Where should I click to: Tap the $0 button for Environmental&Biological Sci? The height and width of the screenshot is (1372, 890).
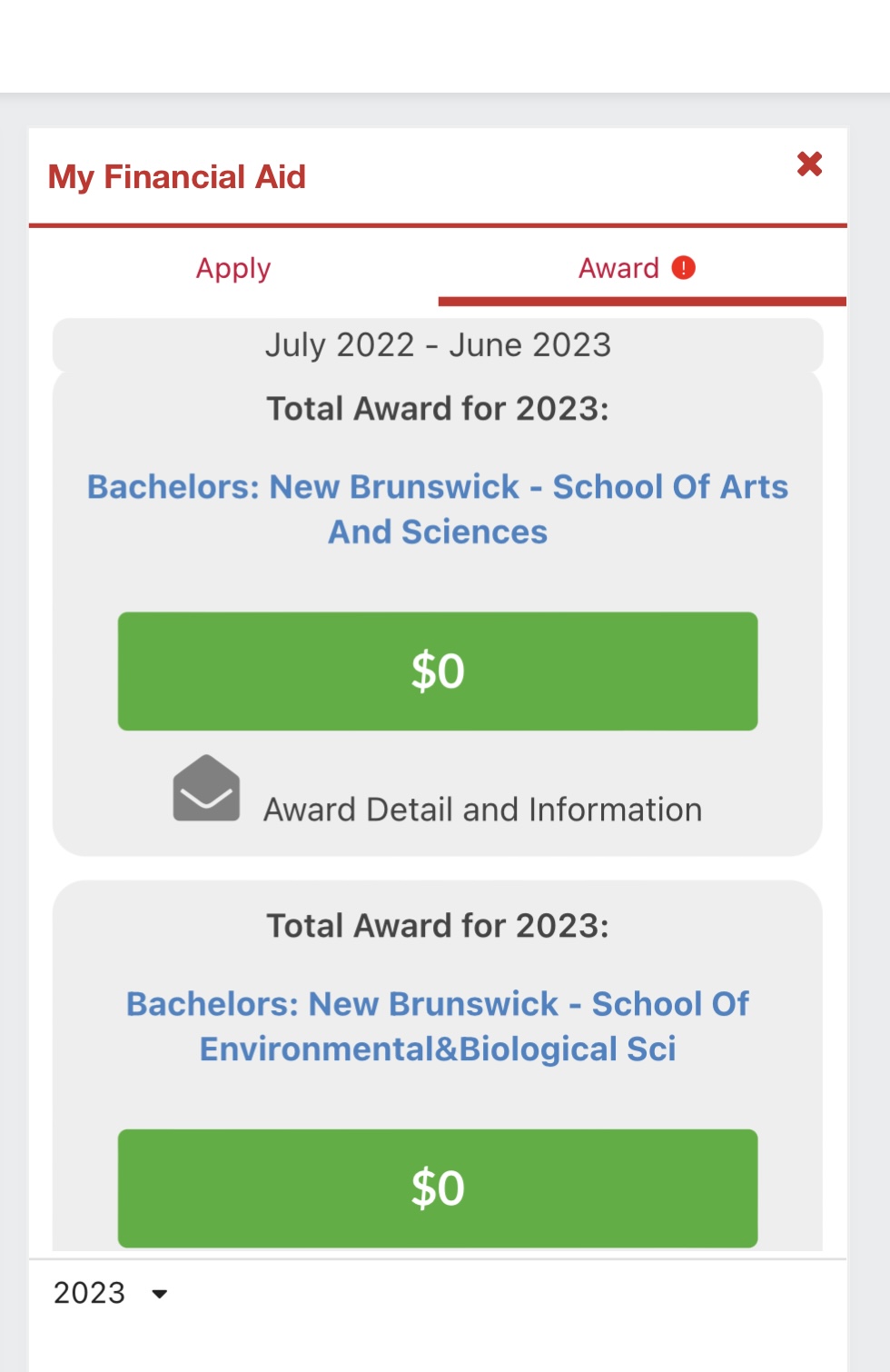[x=438, y=1188]
